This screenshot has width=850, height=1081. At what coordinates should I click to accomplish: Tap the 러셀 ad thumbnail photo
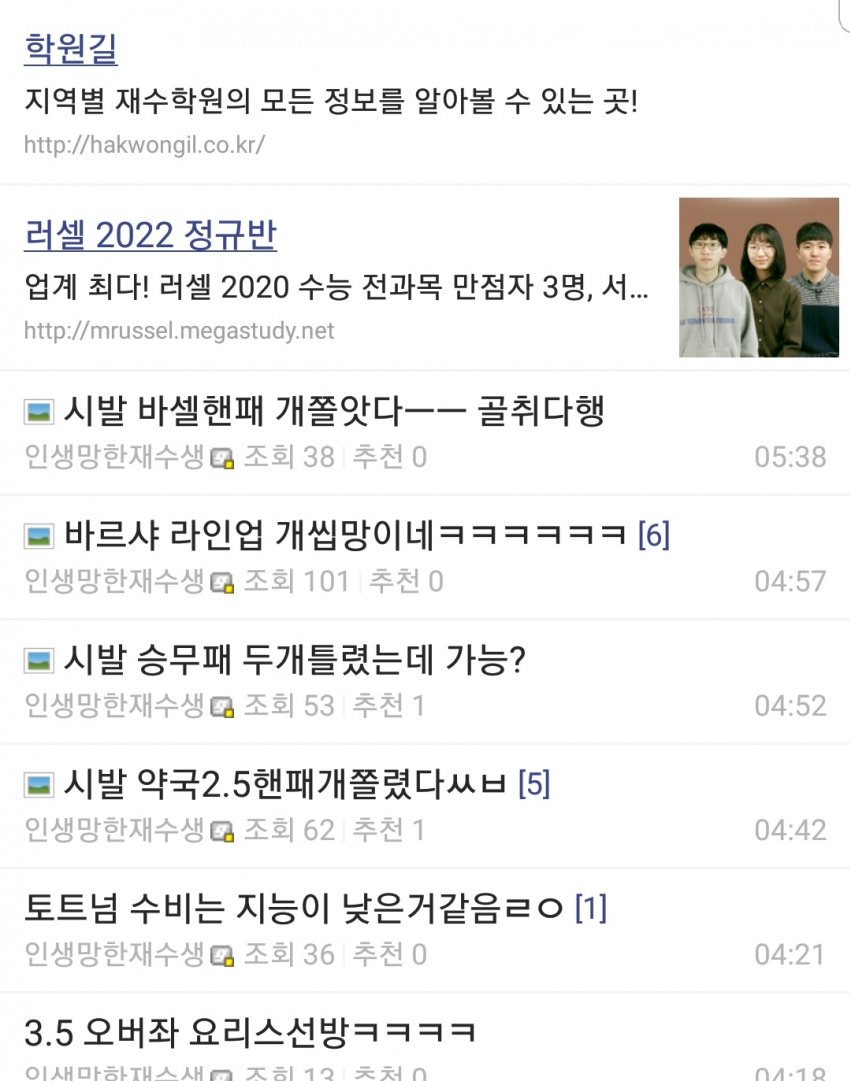tap(758, 277)
